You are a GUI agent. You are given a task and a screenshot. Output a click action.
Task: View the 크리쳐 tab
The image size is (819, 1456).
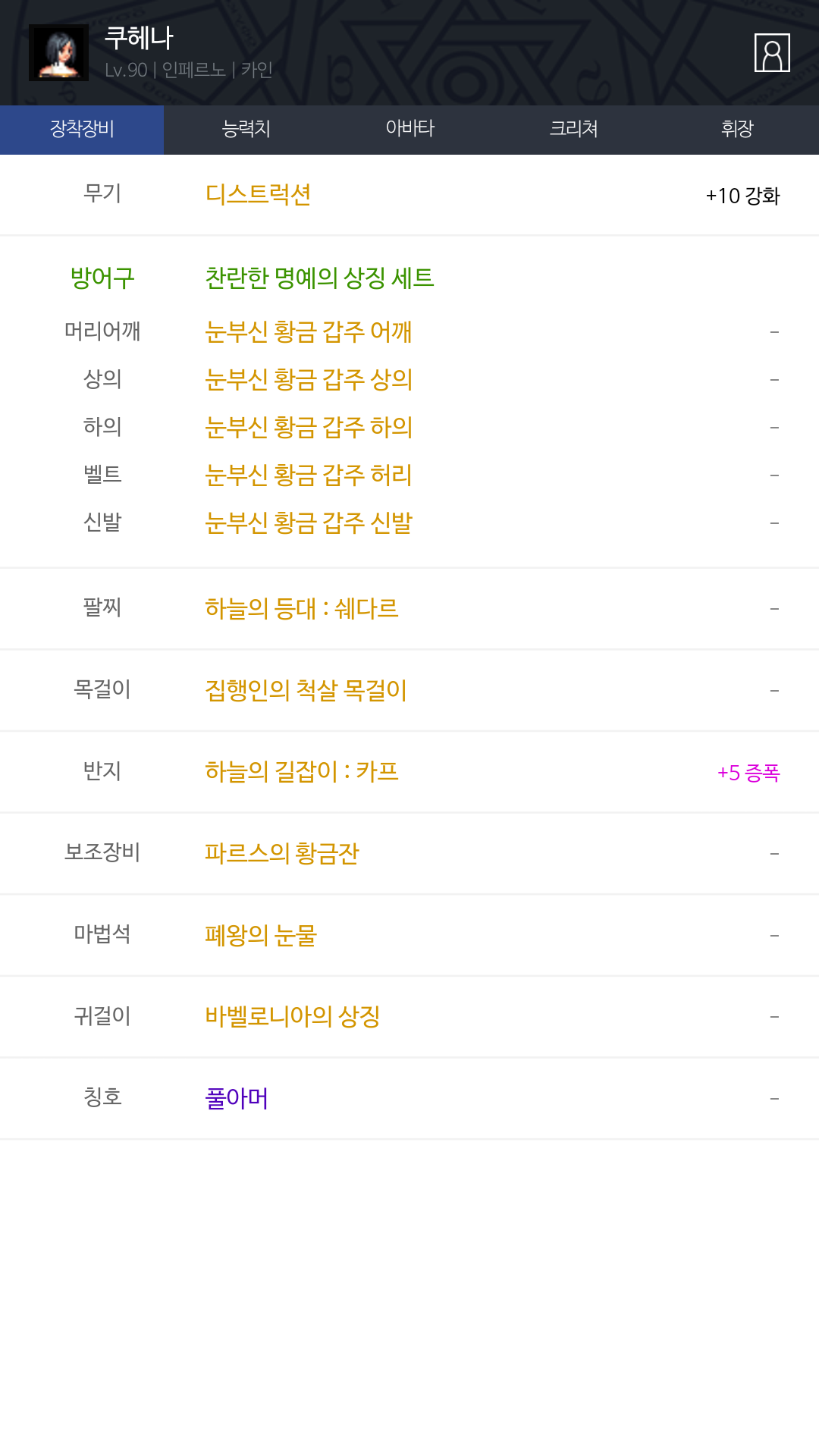tap(573, 130)
